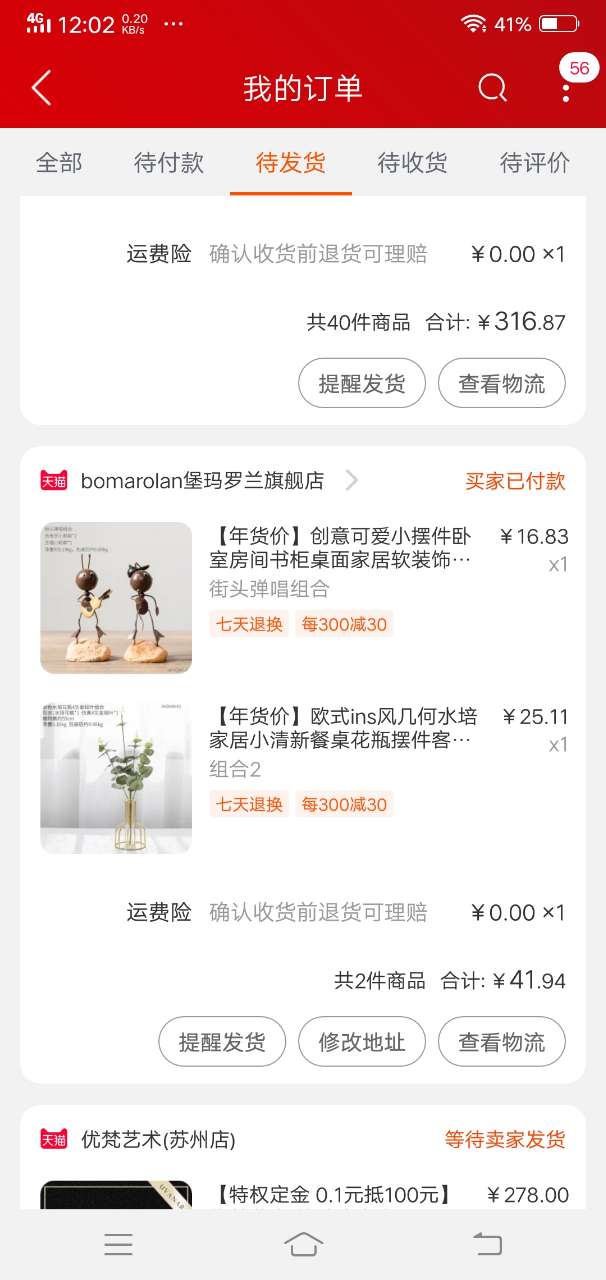The width and height of the screenshot is (606, 1280).
Task: Switch to the 待付款 tab
Action: (169, 163)
